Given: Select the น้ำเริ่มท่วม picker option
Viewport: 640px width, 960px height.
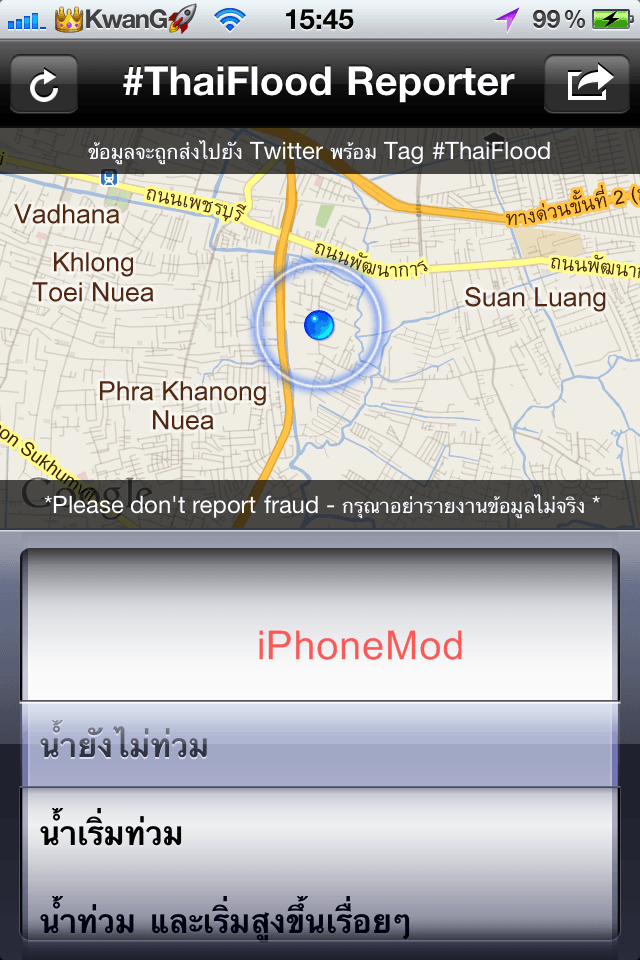Looking at the screenshot, I should [x=112, y=834].
